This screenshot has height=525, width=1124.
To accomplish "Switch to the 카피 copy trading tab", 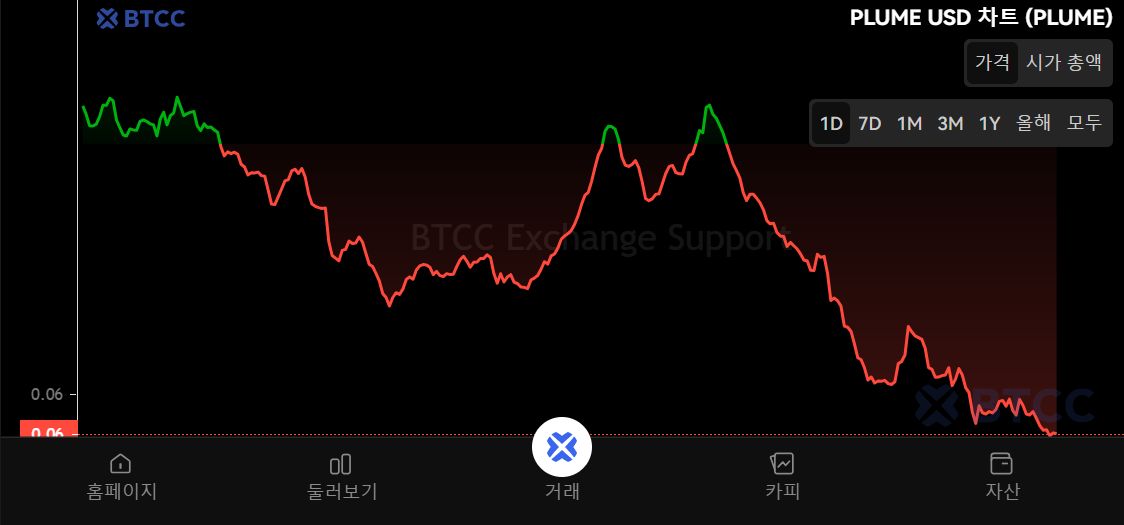I will [782, 476].
